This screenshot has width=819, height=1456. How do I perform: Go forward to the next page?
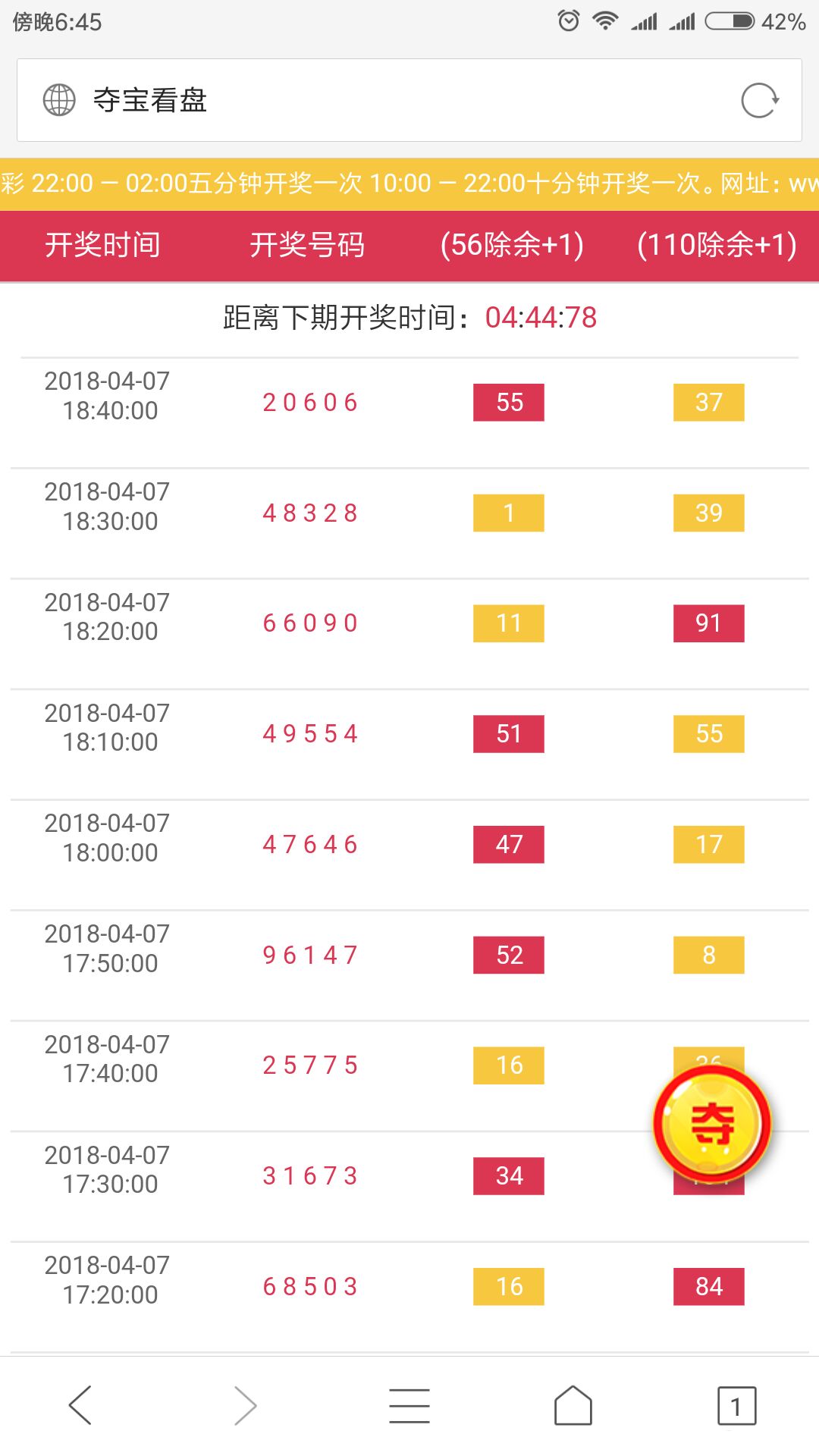pos(245,1405)
